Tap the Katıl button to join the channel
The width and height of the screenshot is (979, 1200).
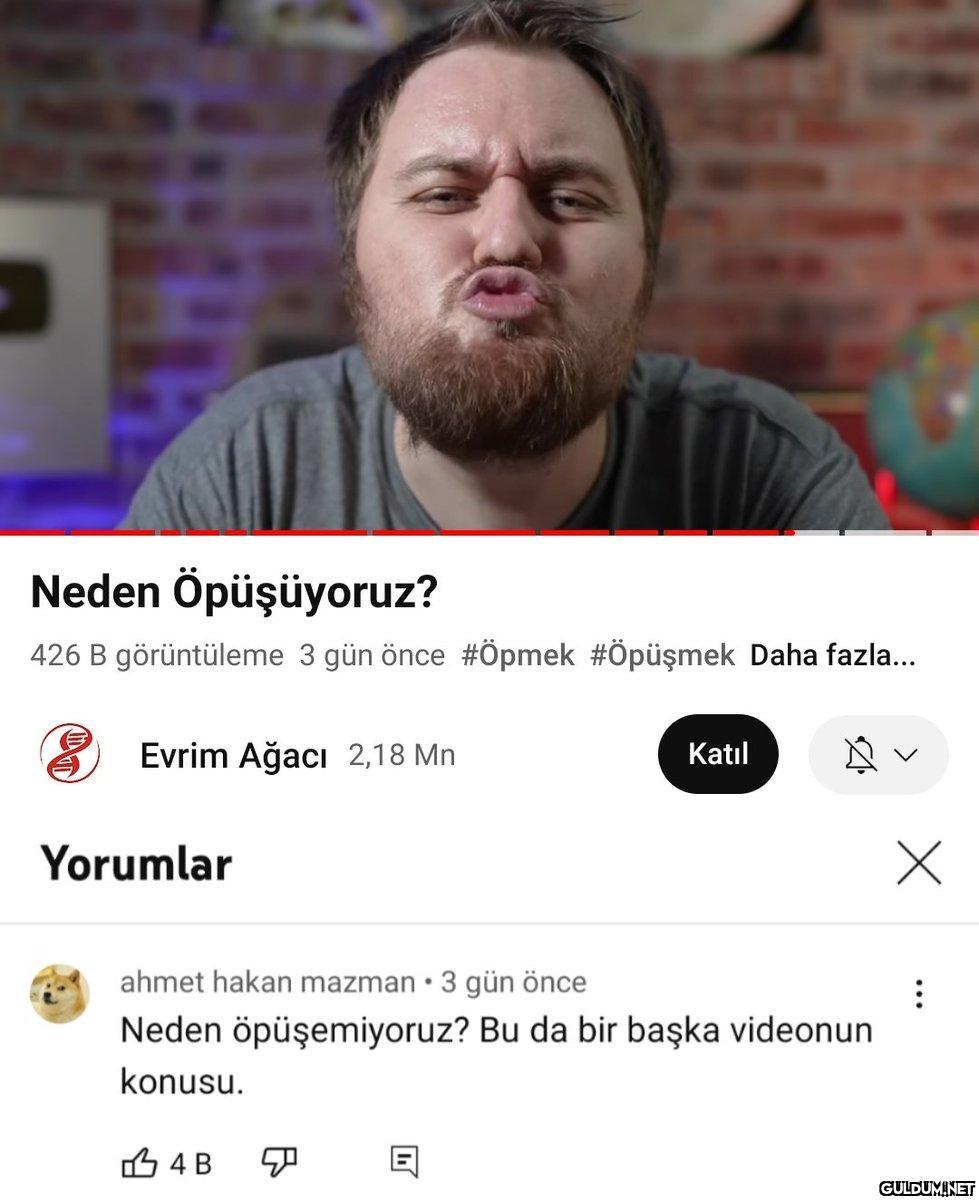tap(717, 754)
